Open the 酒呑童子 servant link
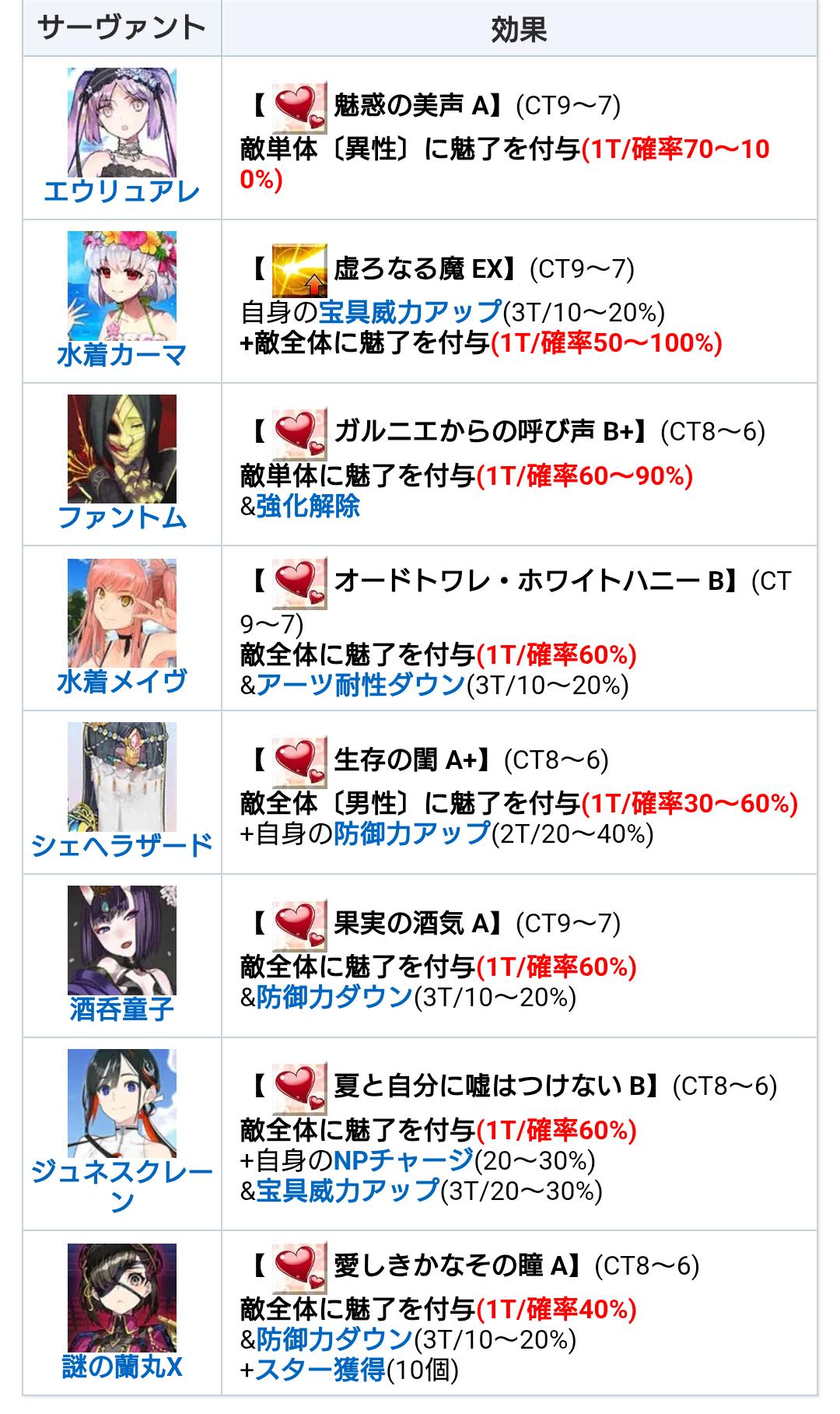Screen dimensions: 840x1414 pos(121,1009)
